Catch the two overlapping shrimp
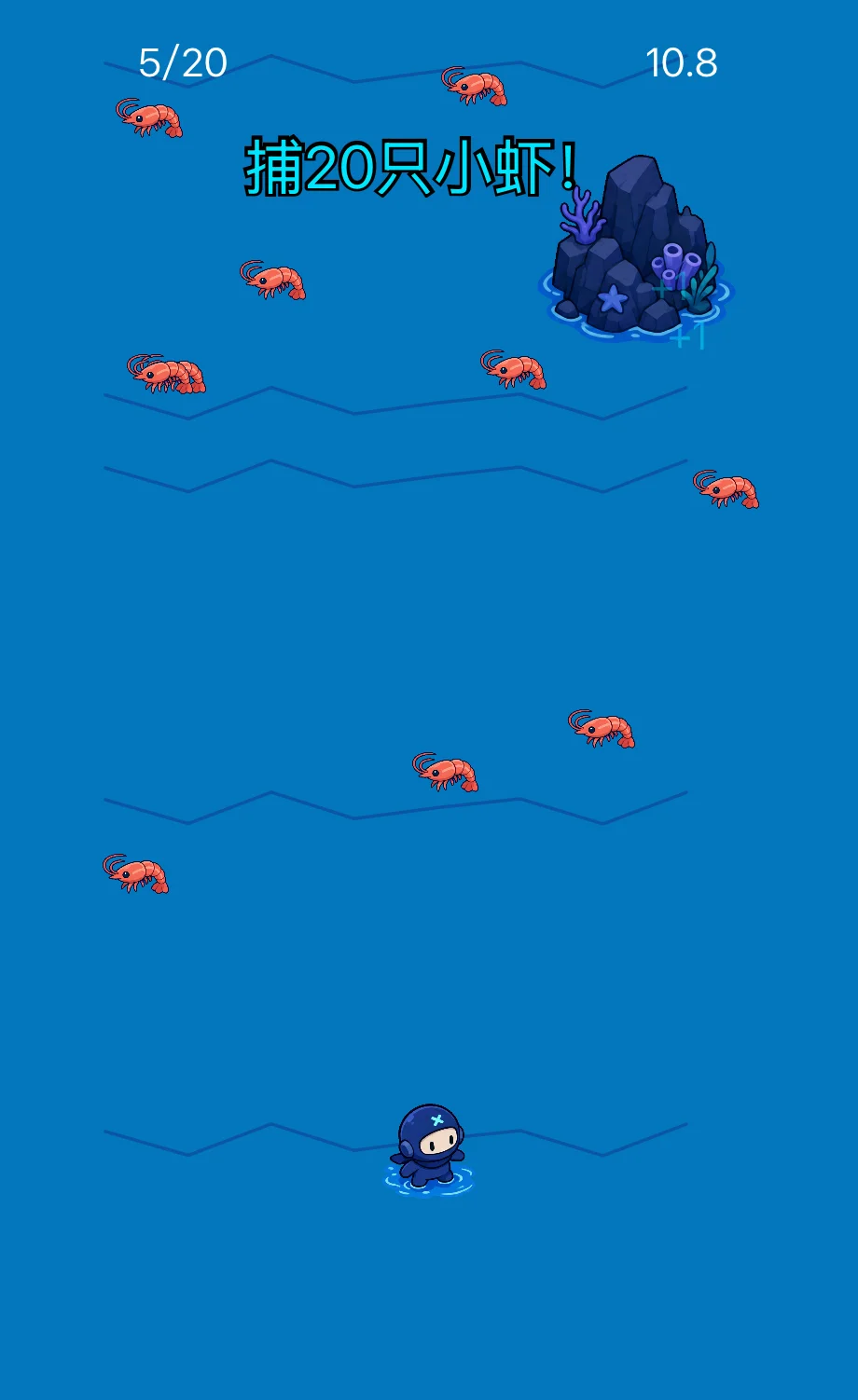The height and width of the screenshot is (1400, 858). [166, 374]
